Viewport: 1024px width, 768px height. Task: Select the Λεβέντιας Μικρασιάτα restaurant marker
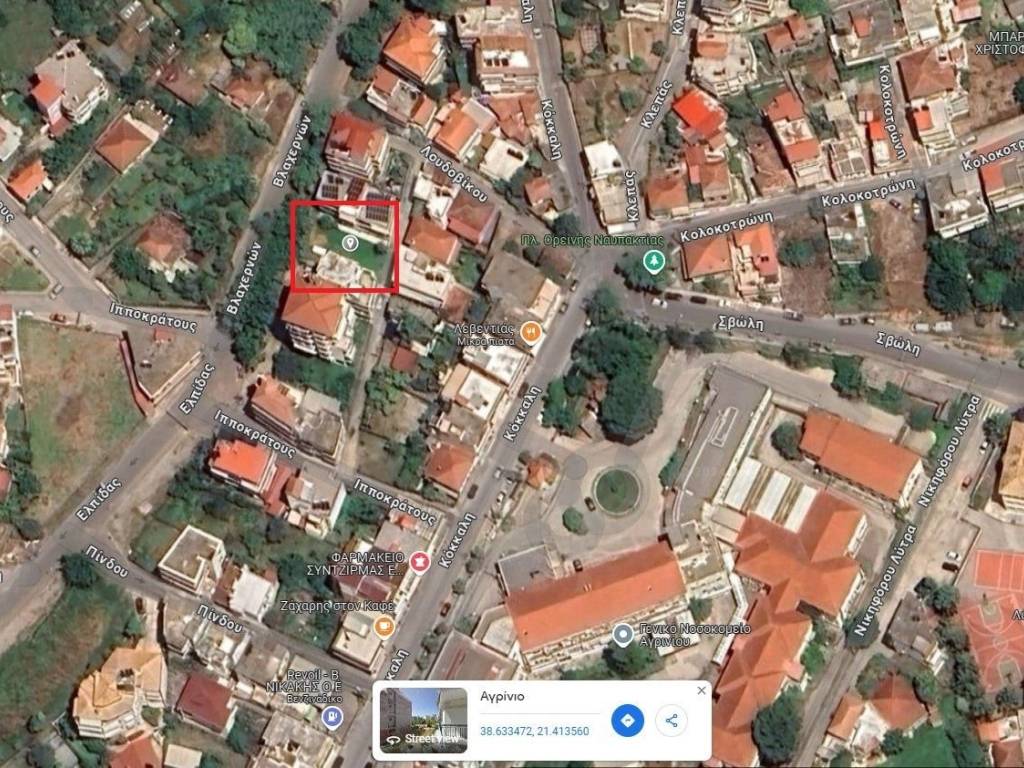point(532,329)
